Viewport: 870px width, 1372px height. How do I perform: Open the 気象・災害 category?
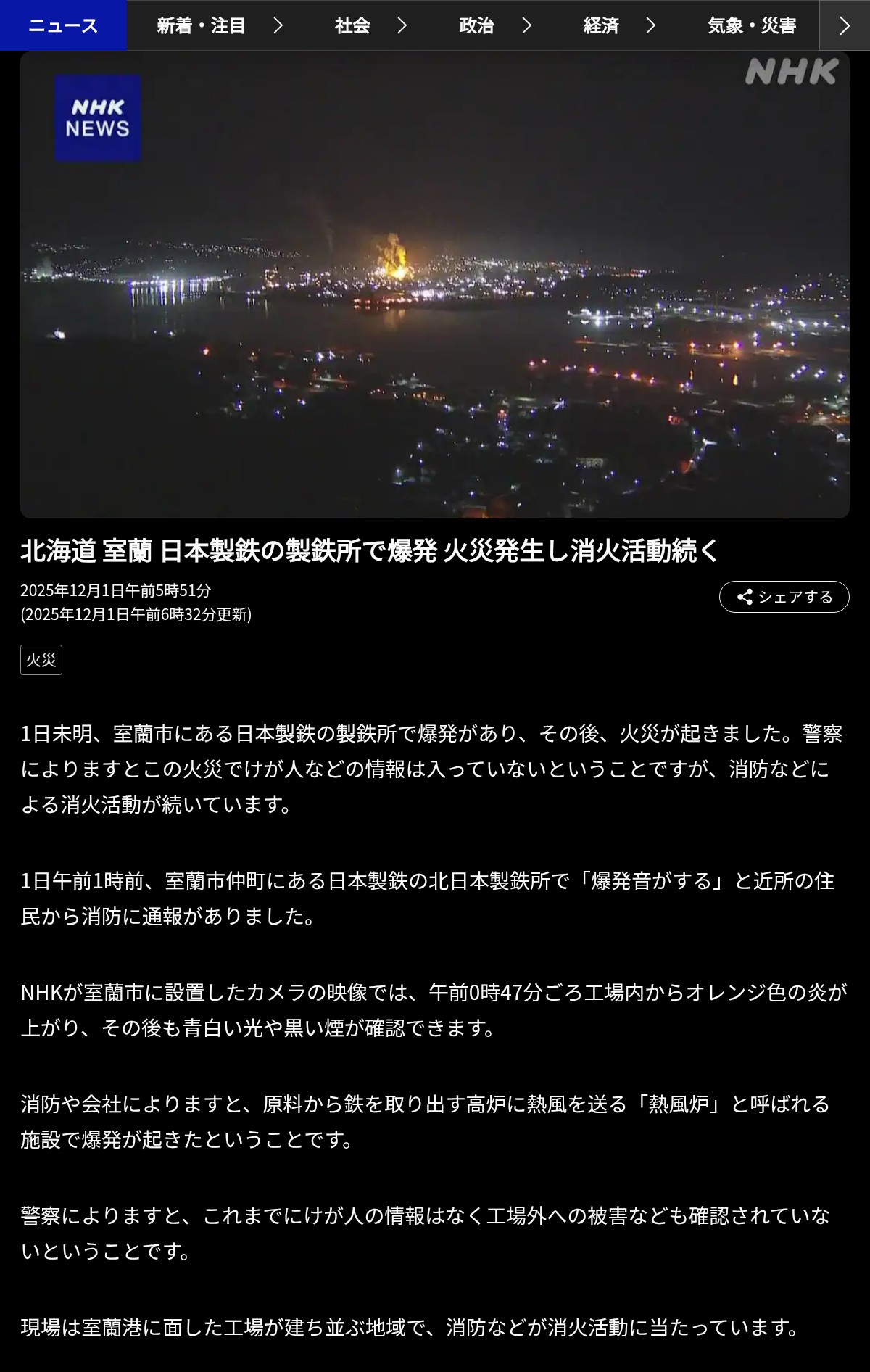752,25
